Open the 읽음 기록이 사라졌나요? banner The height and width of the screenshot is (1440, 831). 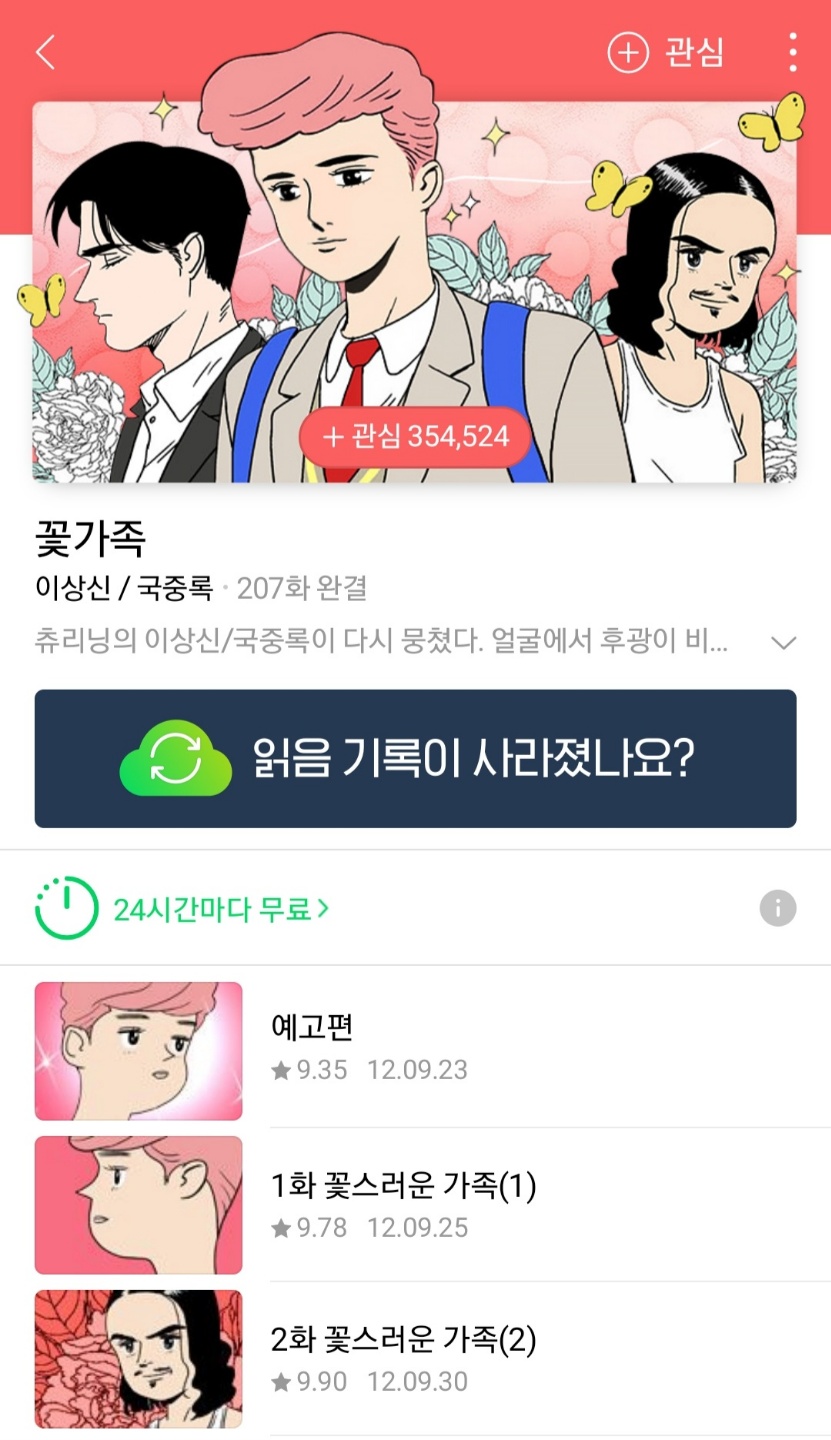point(415,758)
